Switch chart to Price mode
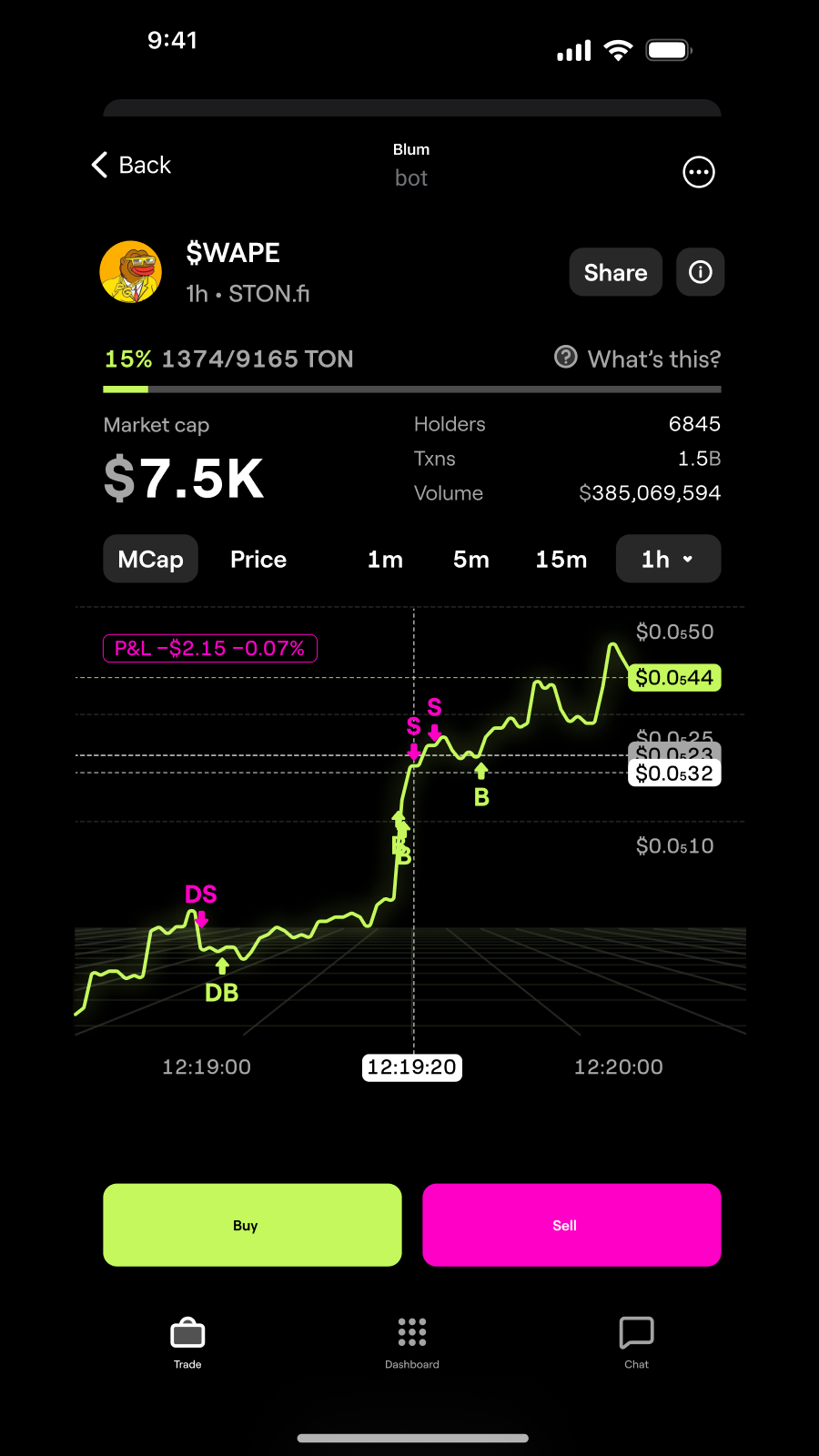The height and width of the screenshot is (1456, 819). (x=258, y=559)
